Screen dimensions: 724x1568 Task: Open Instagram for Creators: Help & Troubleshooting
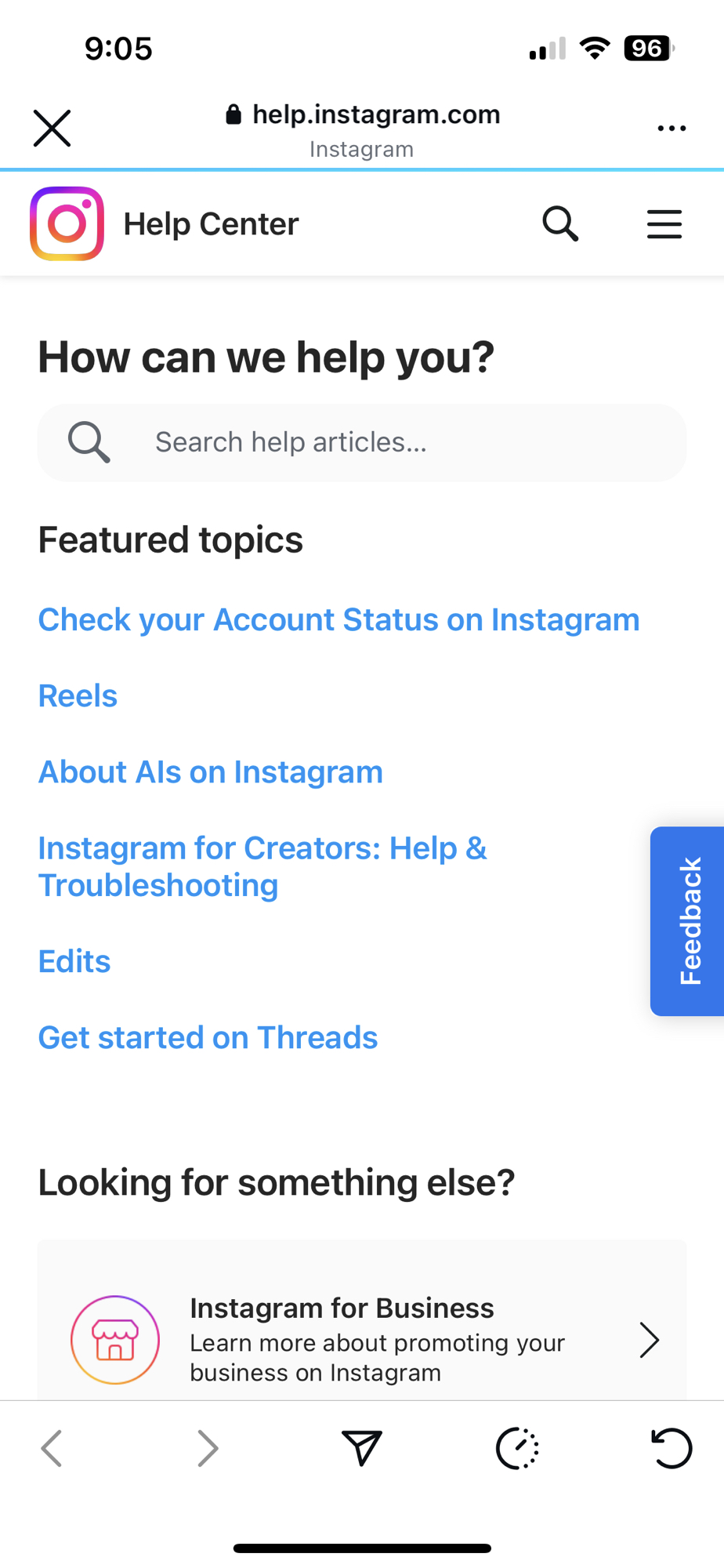point(262,866)
